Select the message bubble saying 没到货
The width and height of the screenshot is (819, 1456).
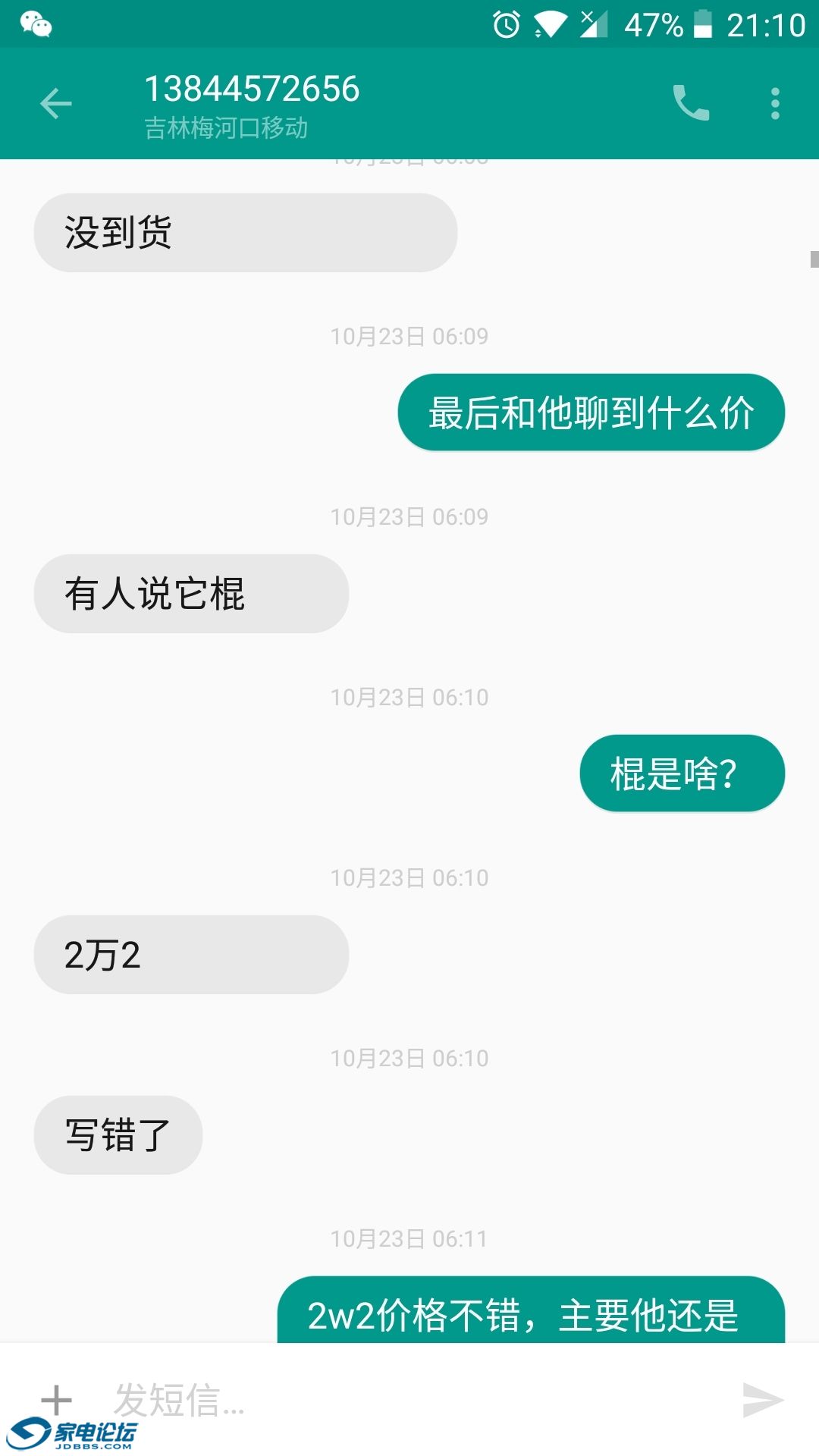[x=244, y=233]
